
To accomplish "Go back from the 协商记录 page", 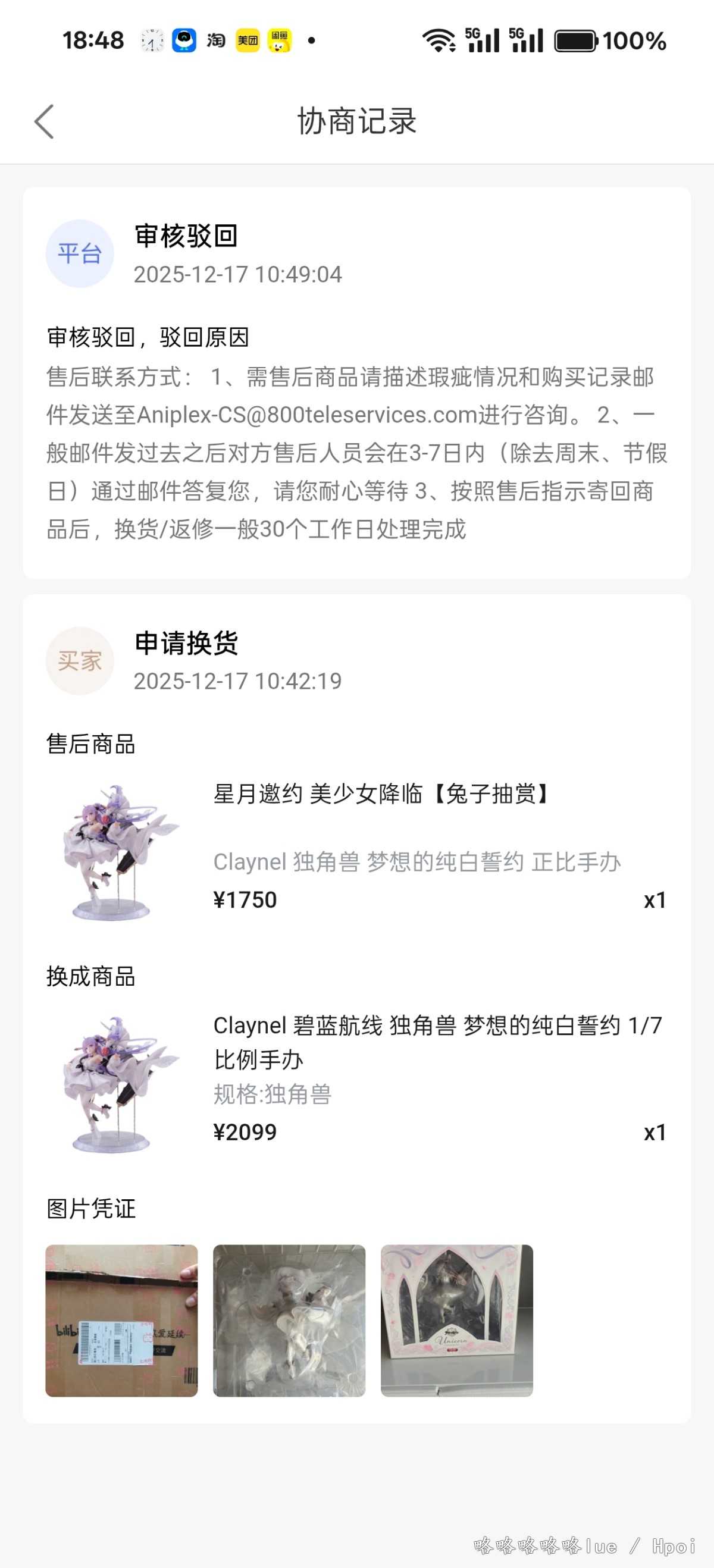I will pos(45,121).
